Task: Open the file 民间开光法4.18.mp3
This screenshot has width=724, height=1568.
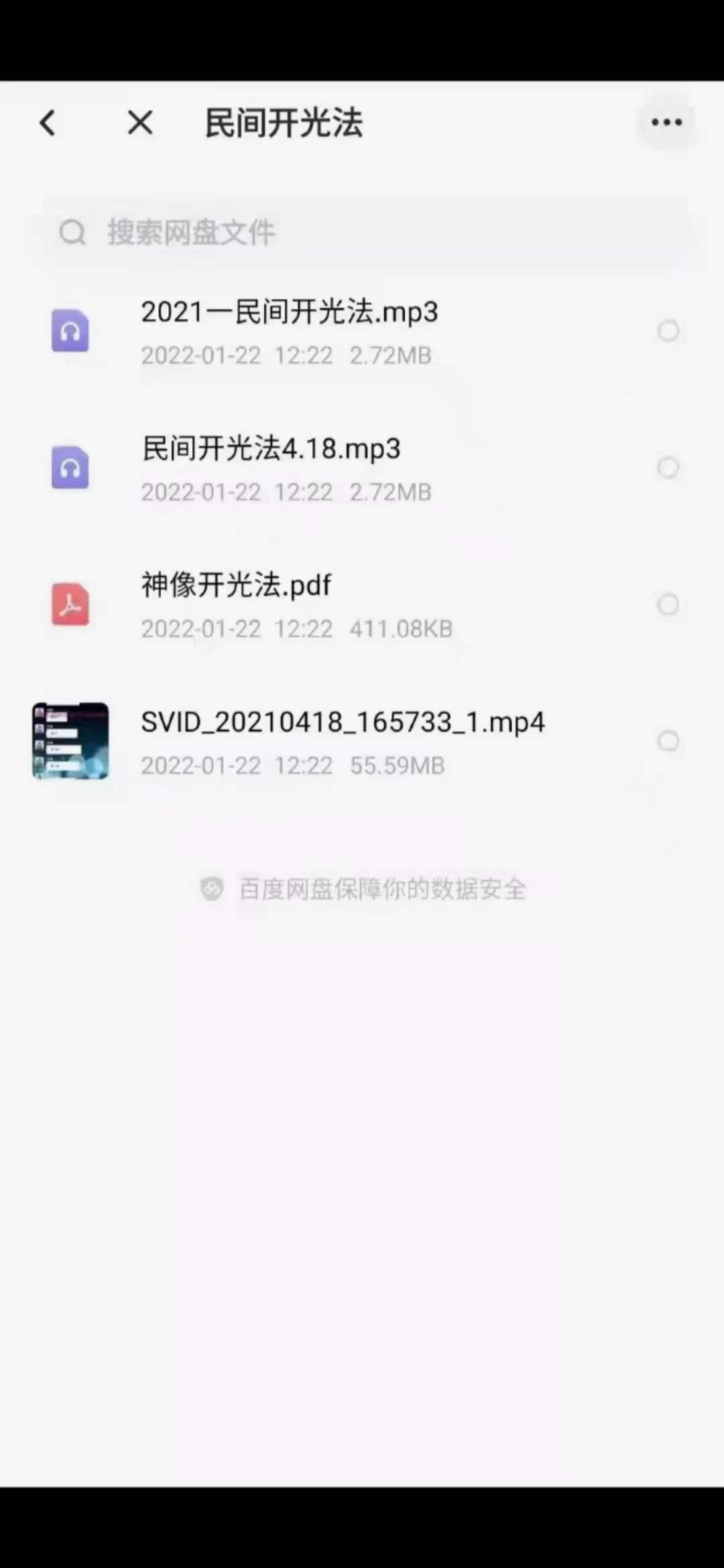Action: coord(271,450)
